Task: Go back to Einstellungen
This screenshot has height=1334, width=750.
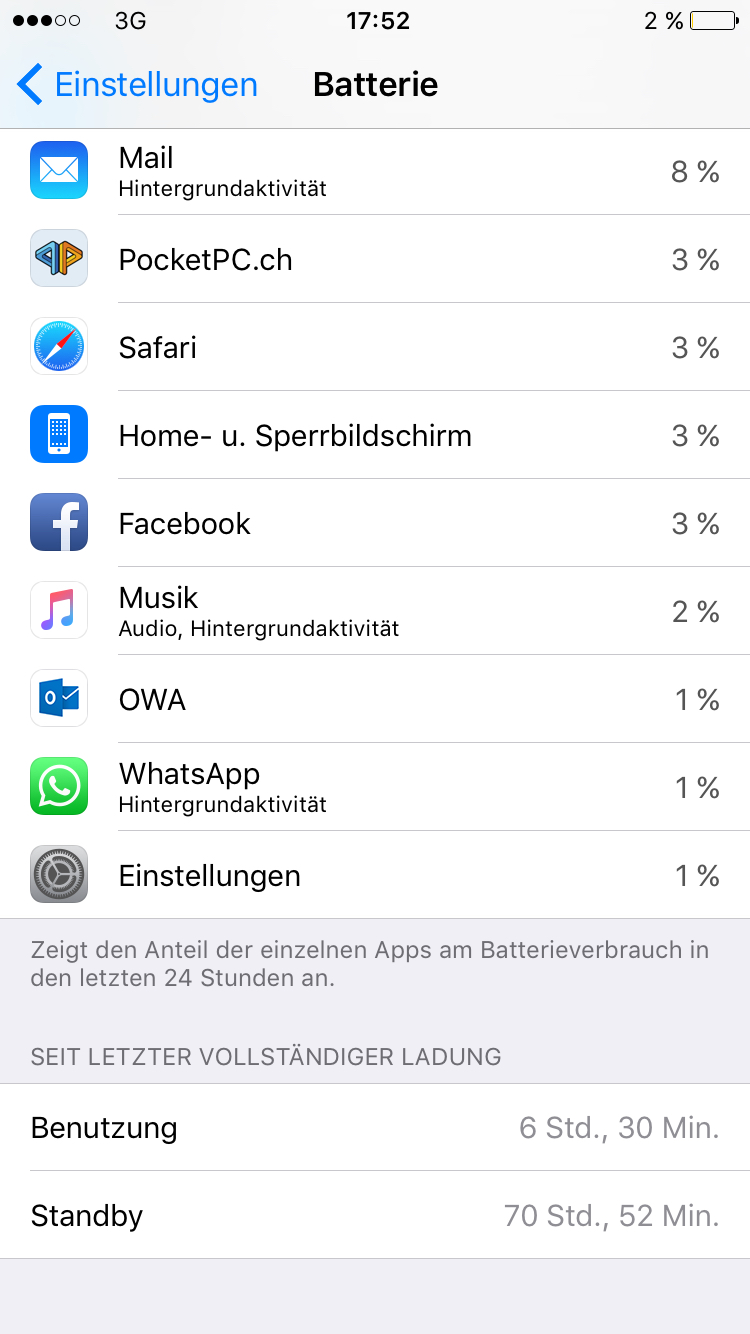Action: 138,84
